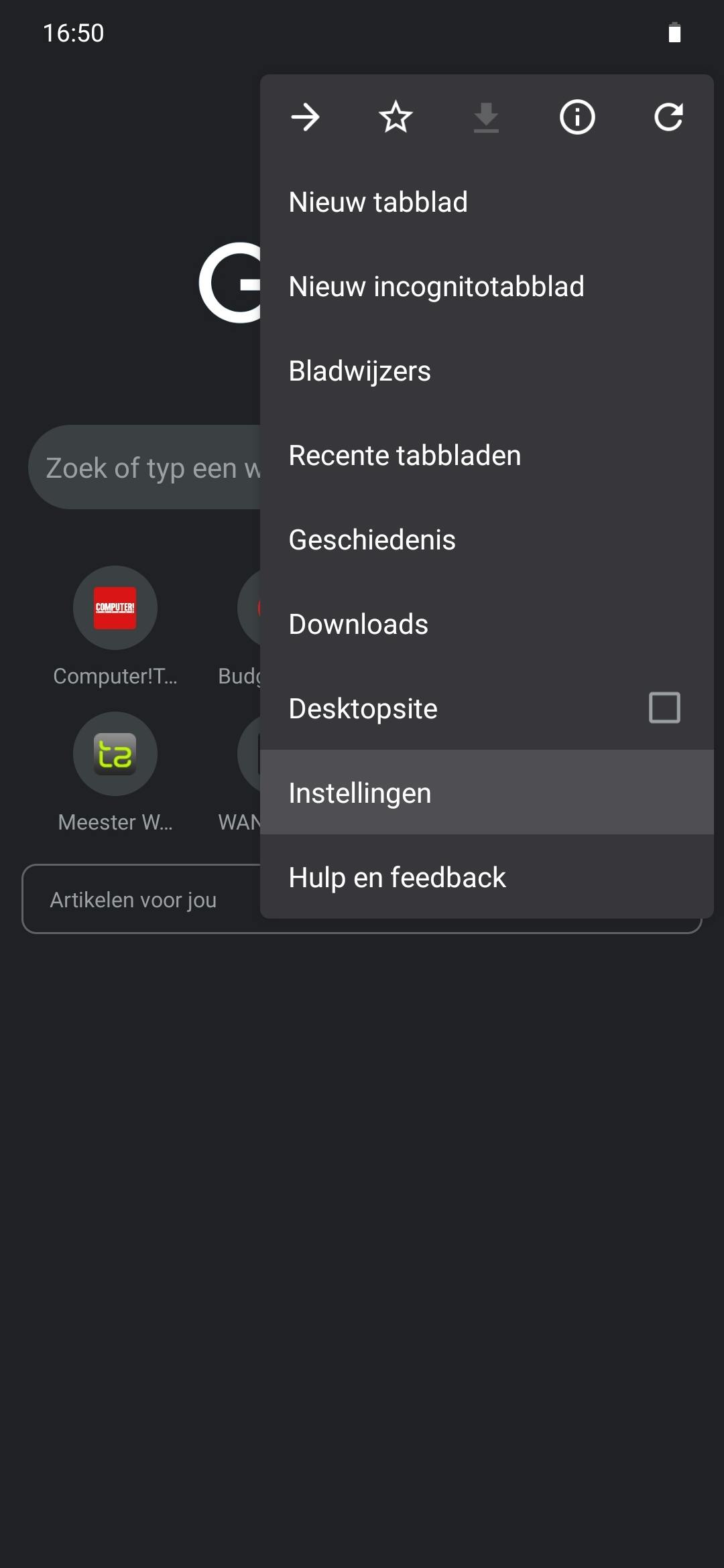
Task: Tap the forward arrow icon
Action: click(306, 117)
